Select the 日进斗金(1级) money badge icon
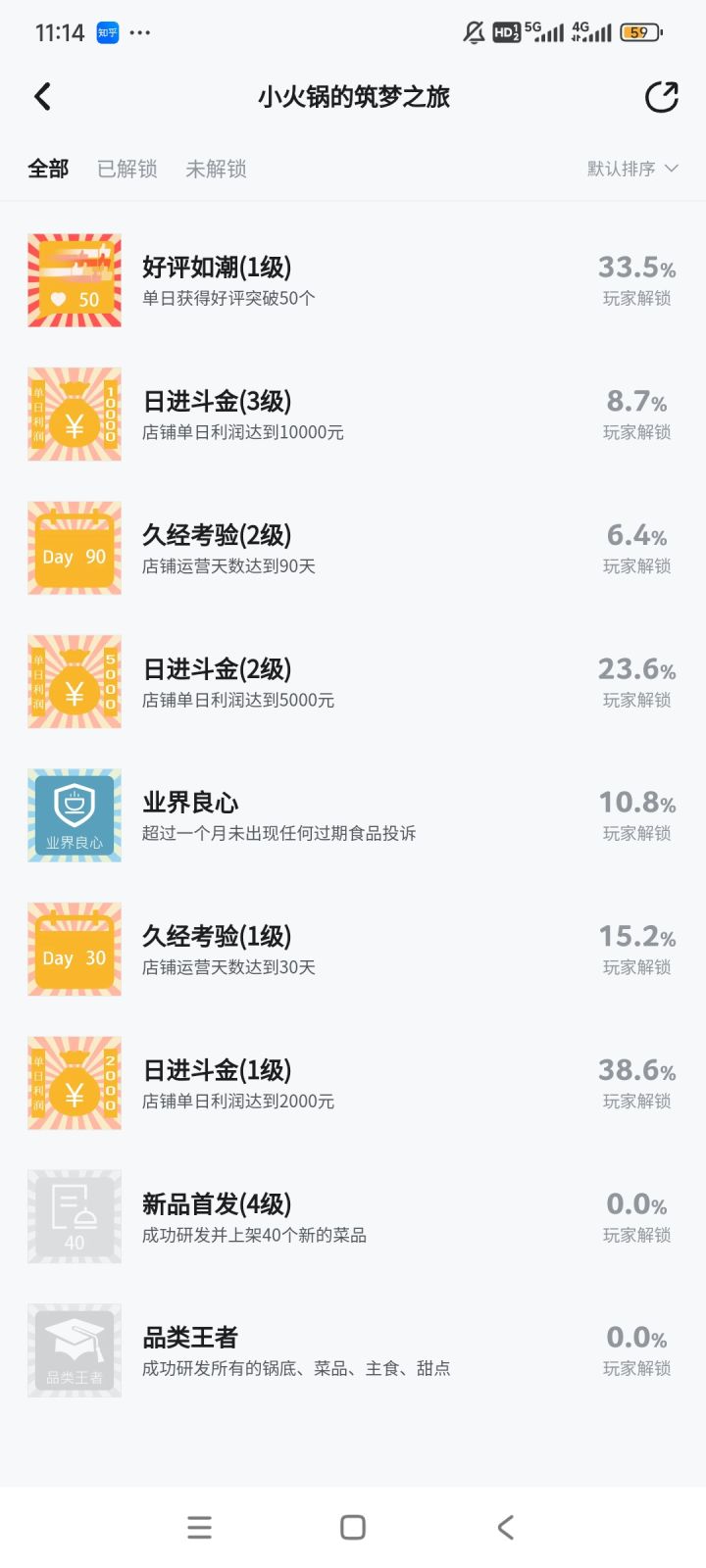The height and width of the screenshot is (1568, 706). 74,1082
